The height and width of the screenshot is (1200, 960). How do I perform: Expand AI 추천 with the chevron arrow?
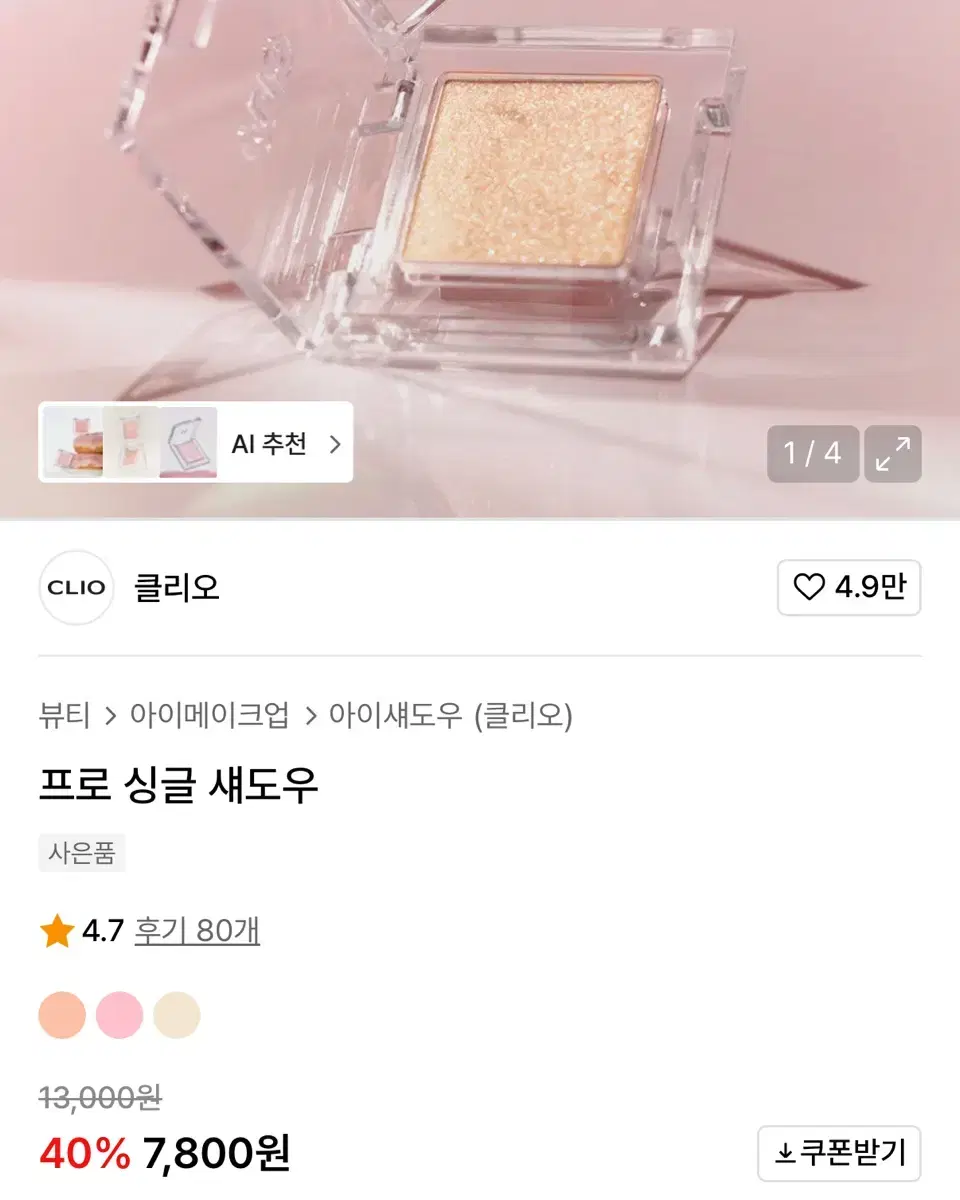[335, 443]
